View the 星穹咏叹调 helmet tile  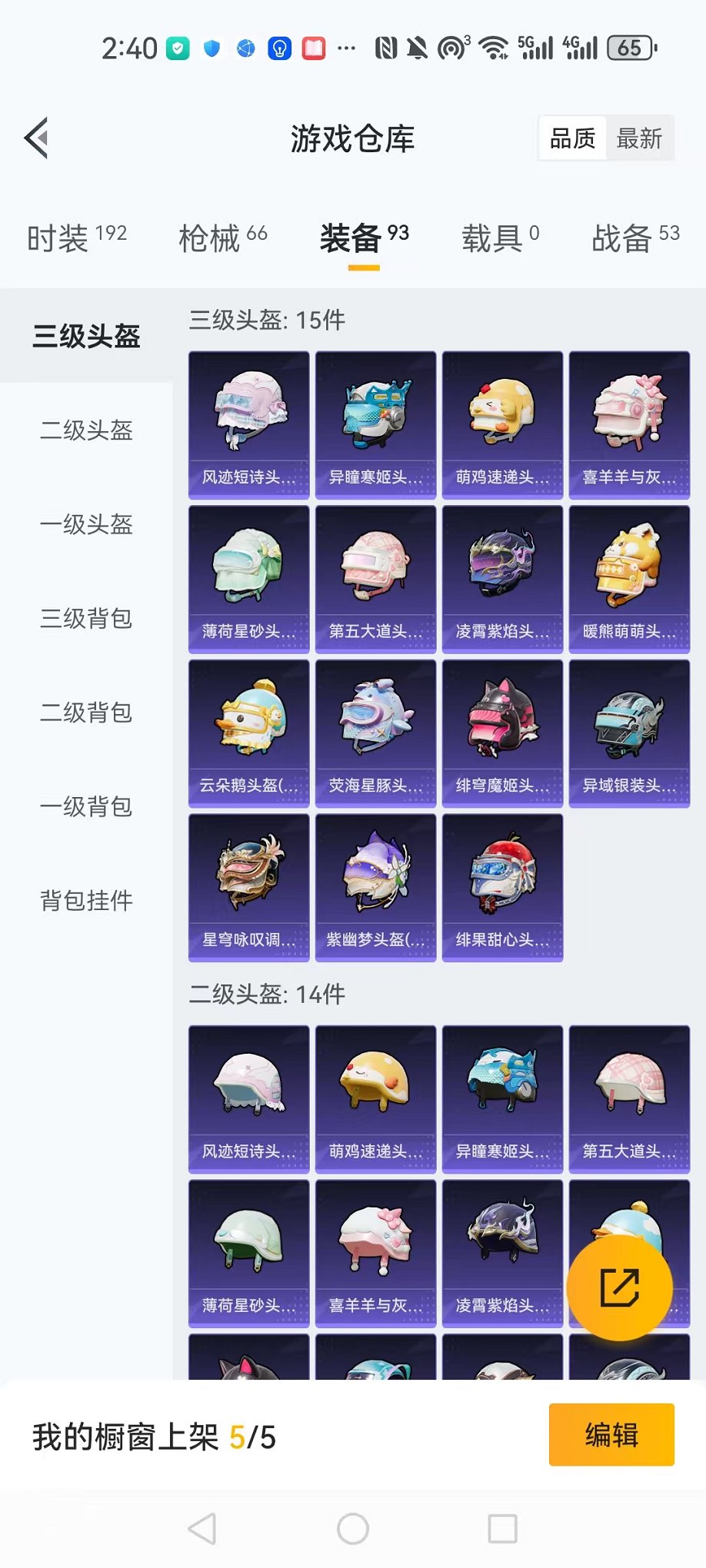point(248,887)
